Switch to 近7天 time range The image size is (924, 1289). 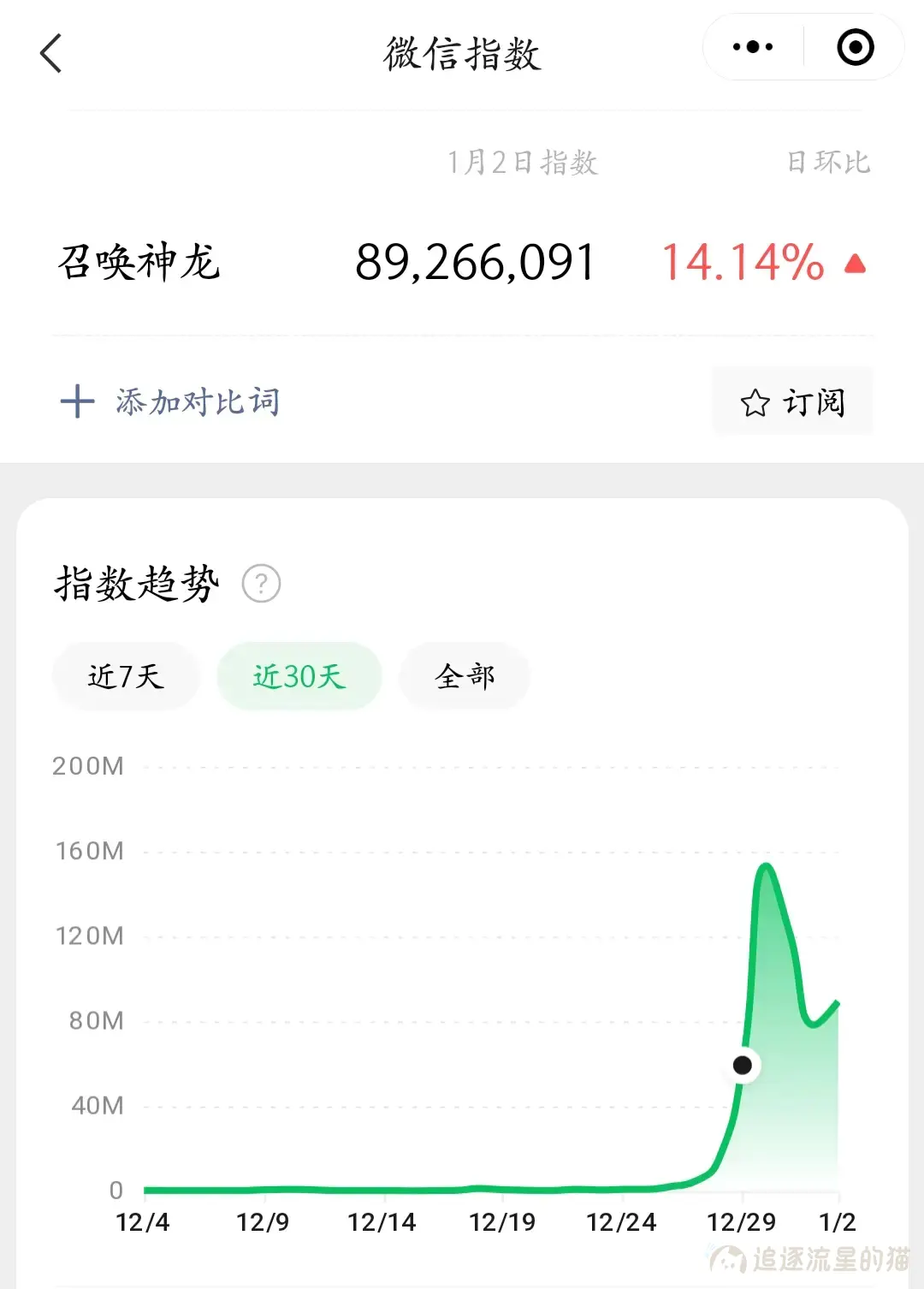click(126, 675)
